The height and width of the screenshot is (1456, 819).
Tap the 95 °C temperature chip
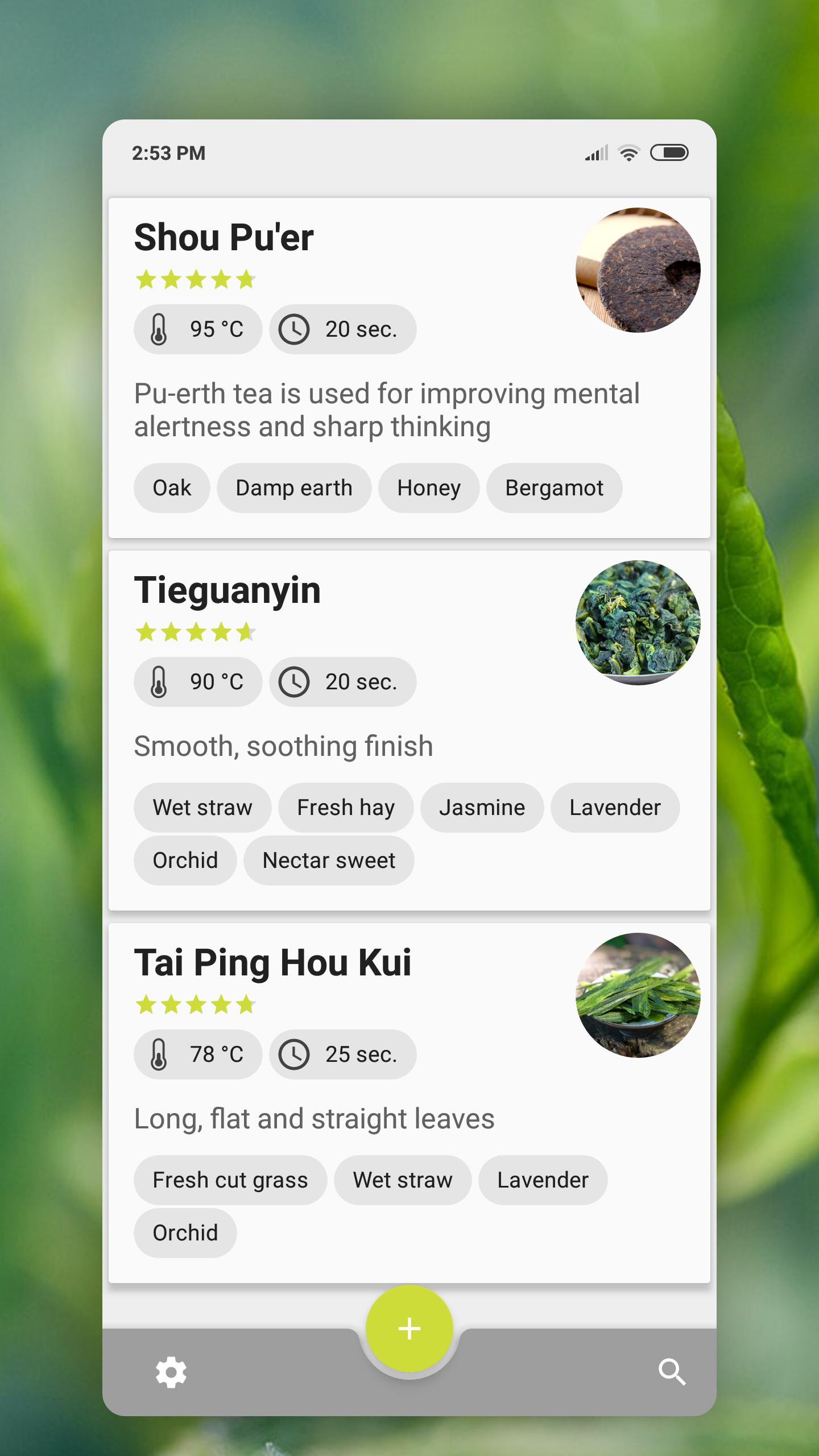198,329
